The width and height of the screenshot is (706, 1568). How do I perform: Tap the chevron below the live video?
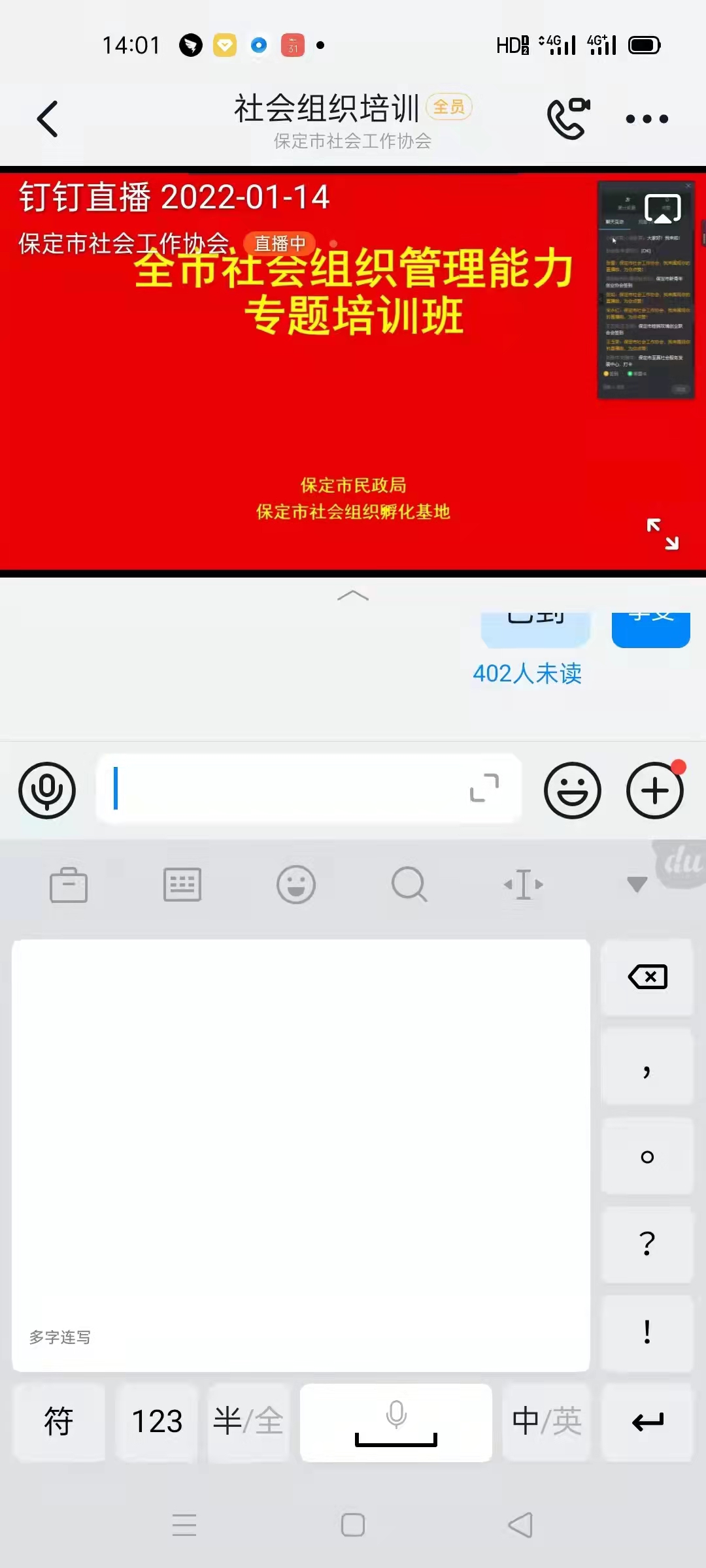pos(353,595)
